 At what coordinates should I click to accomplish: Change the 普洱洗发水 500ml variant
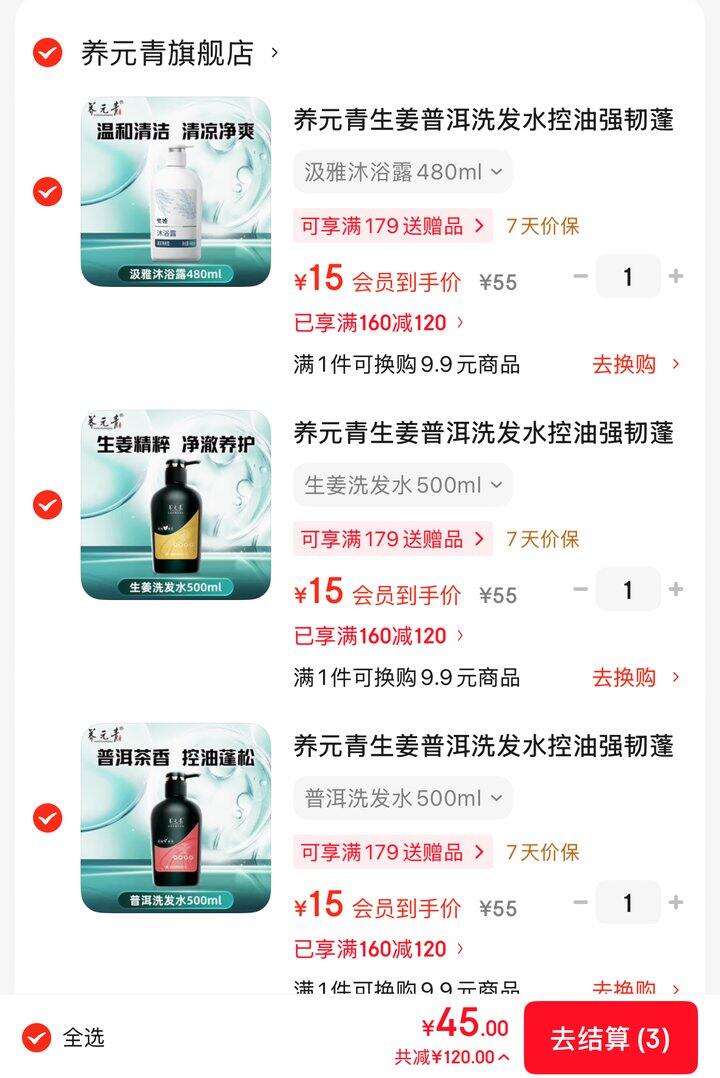point(403,798)
